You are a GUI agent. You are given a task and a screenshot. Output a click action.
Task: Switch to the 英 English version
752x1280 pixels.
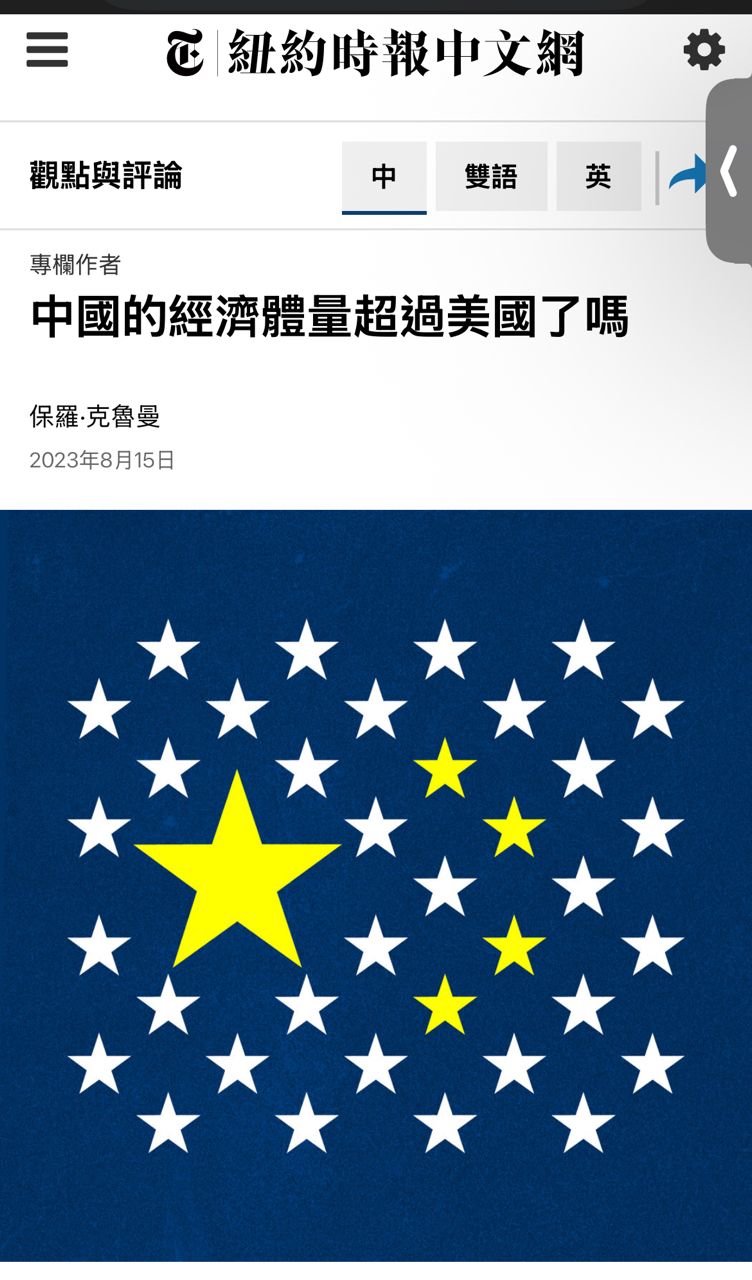tap(598, 177)
